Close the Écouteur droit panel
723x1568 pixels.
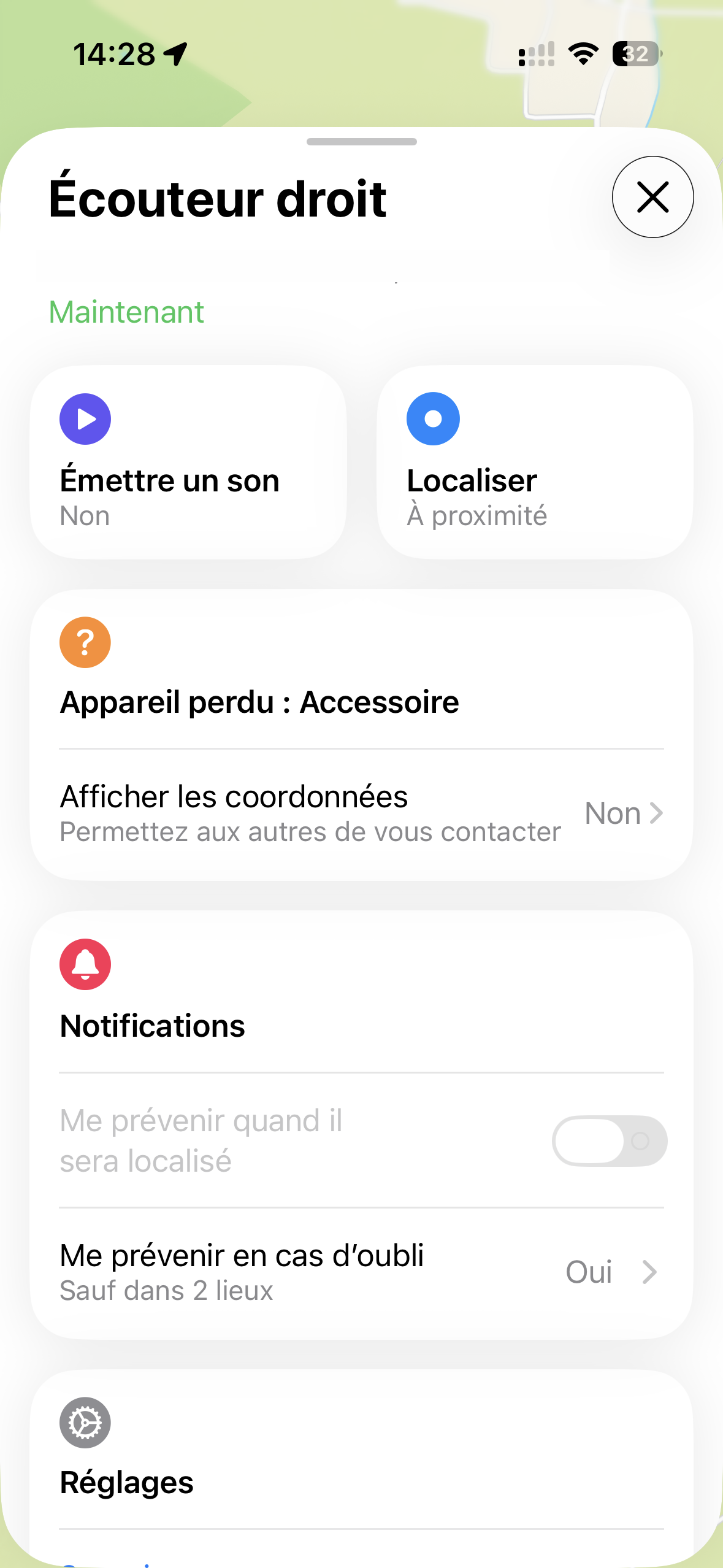point(652,198)
